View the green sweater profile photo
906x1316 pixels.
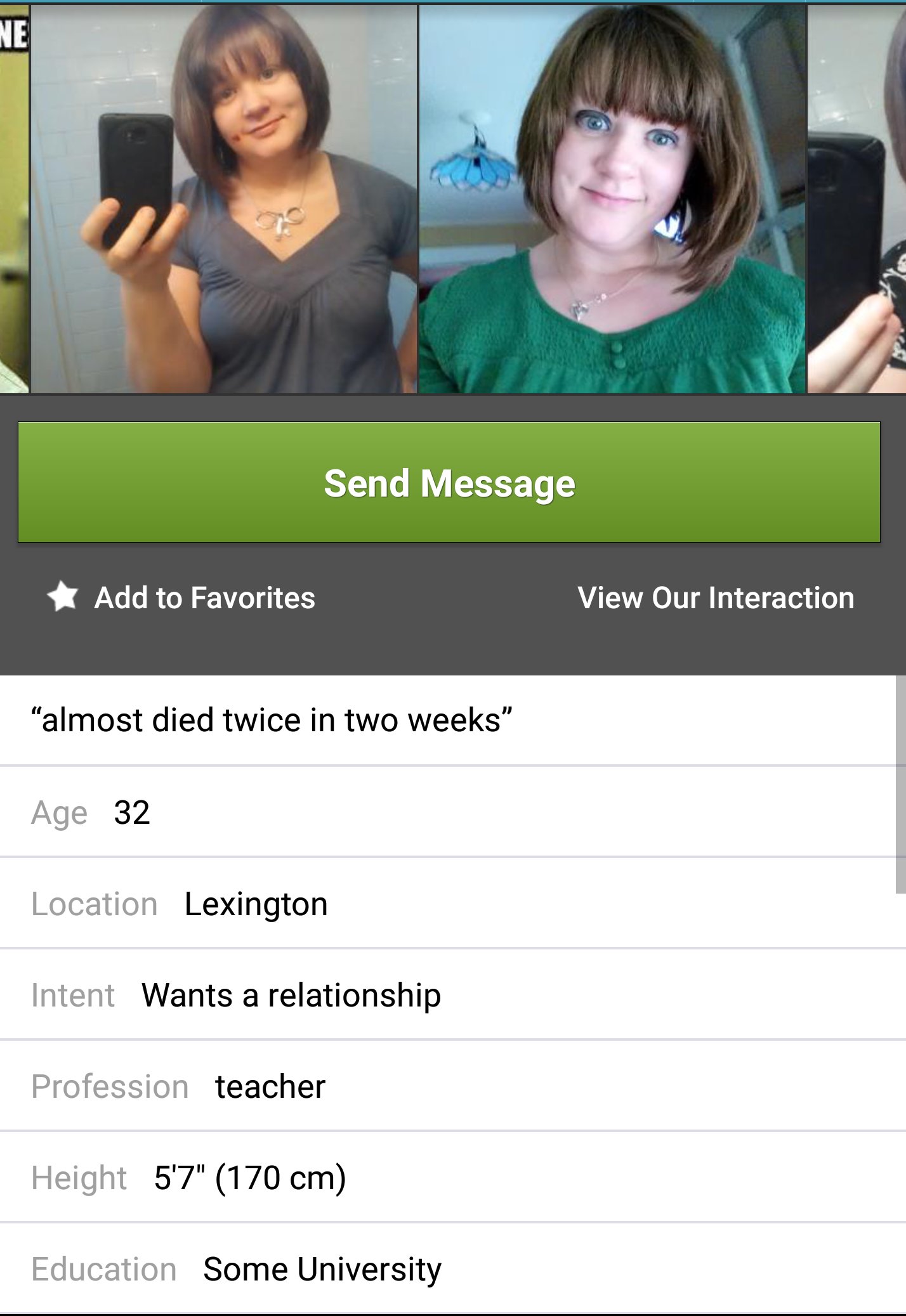pos(612,199)
